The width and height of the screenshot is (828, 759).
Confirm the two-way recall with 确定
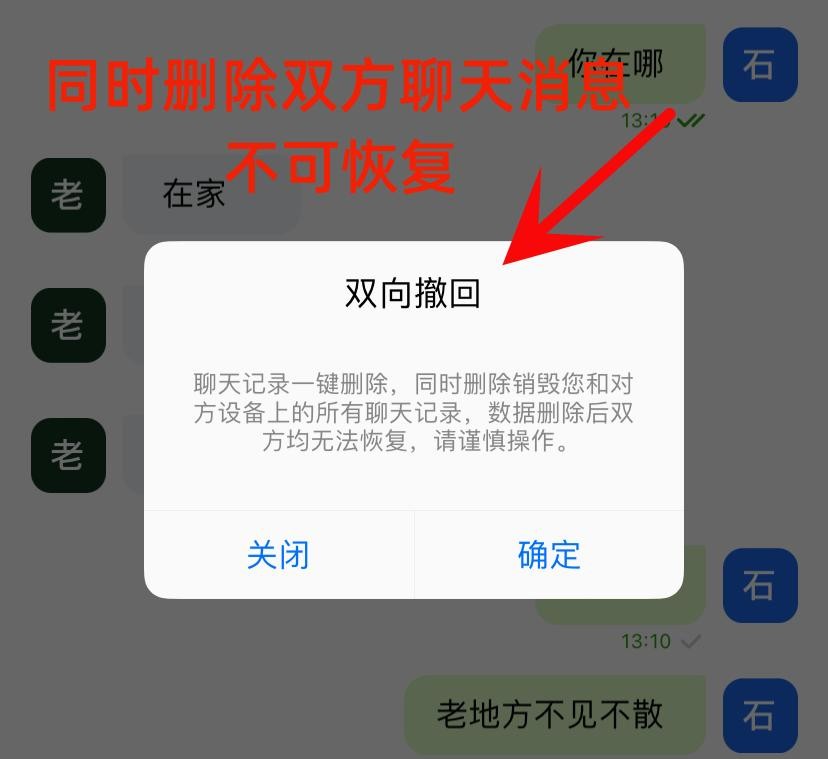[549, 554]
